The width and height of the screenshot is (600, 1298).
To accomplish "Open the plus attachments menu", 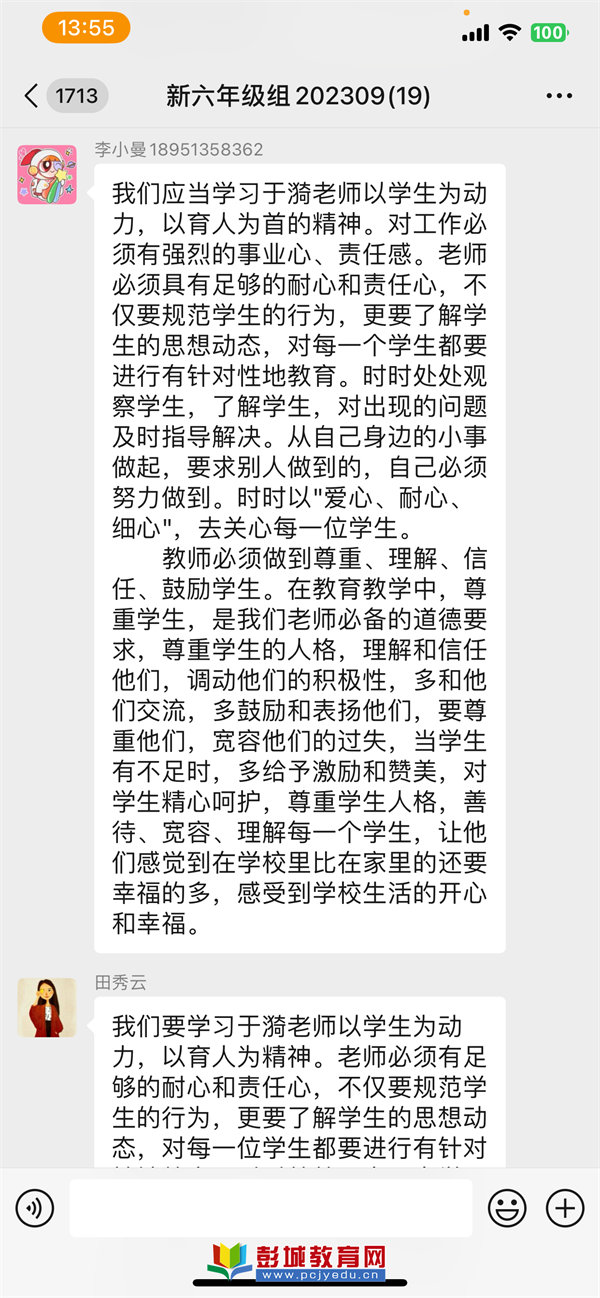I will pos(565,1208).
